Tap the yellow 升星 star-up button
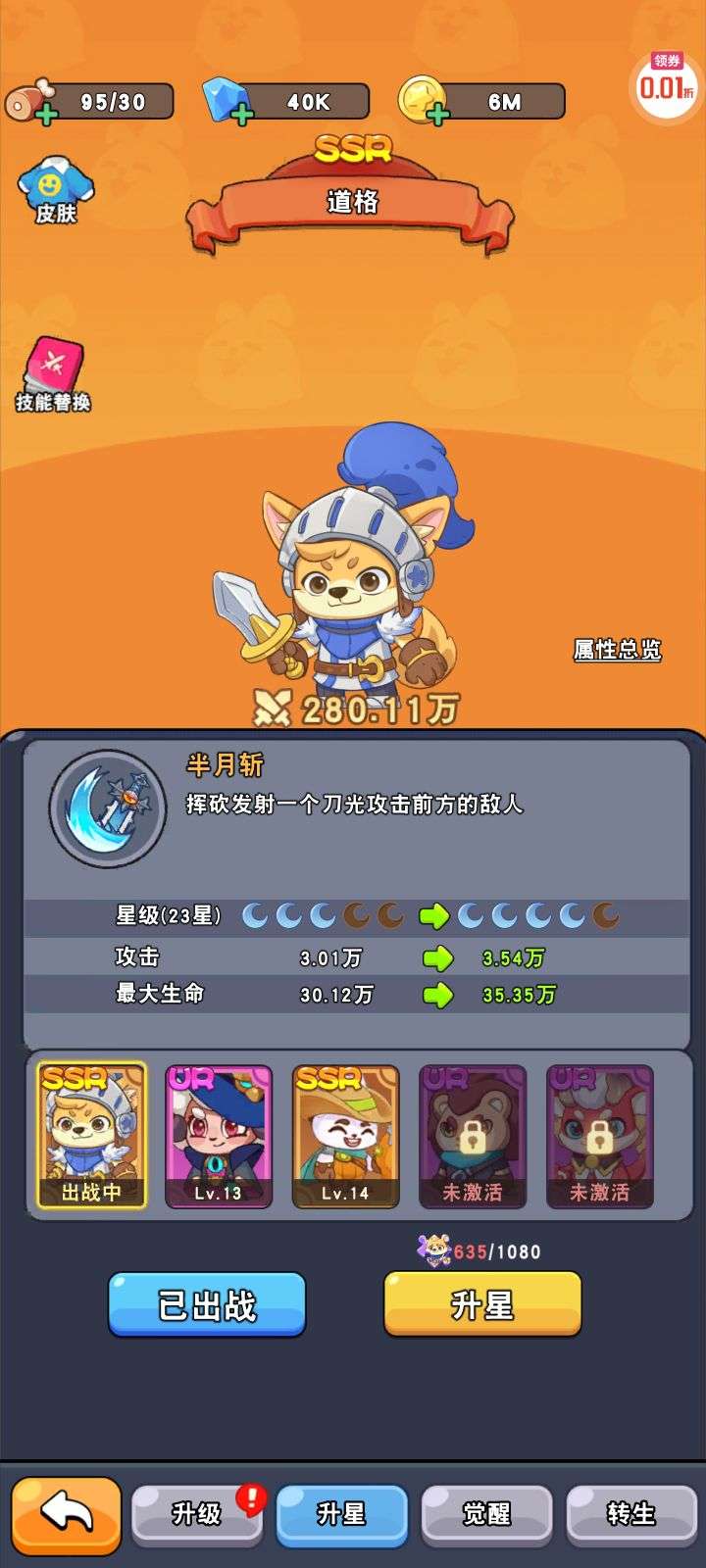Screen dimensions: 706x1568 482,1304
